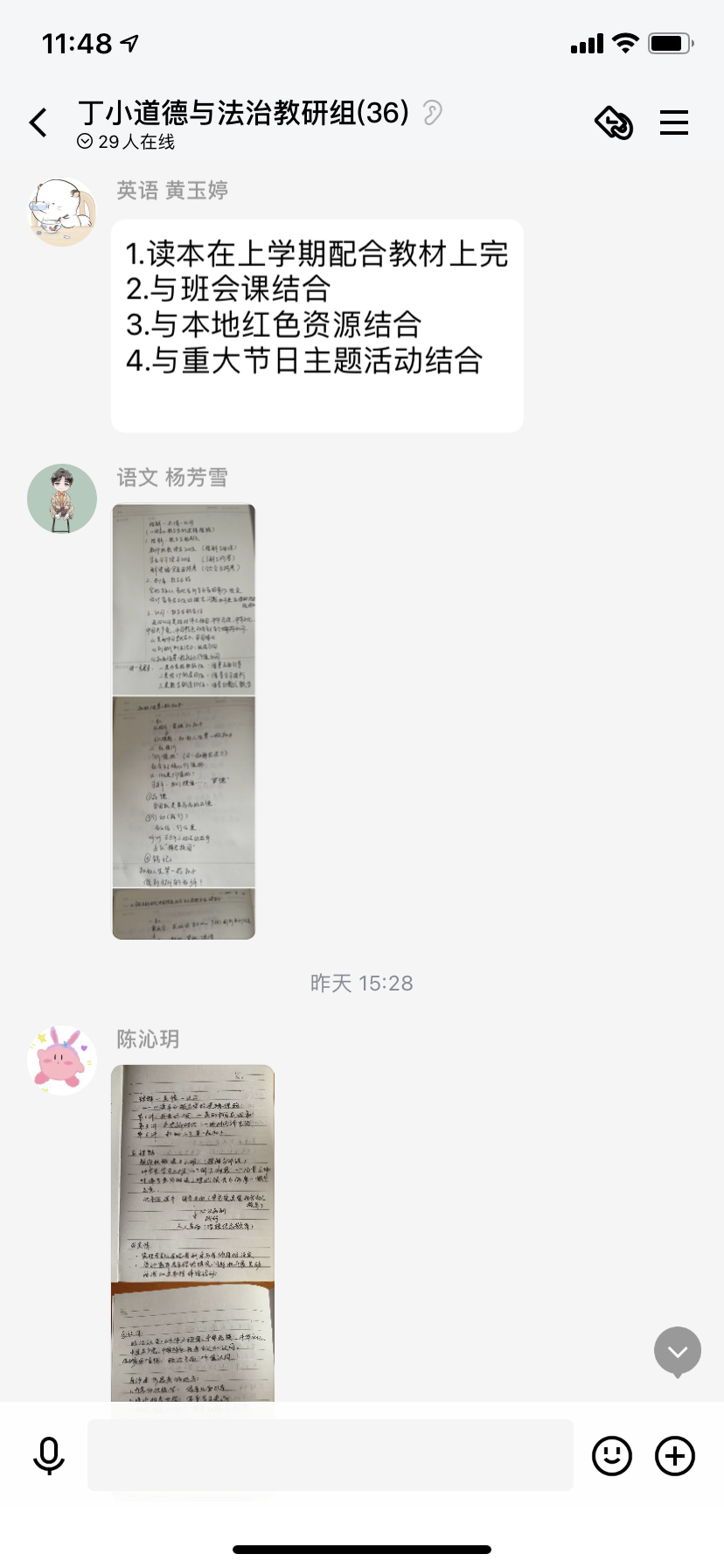Jump to the latest messages

678,1352
